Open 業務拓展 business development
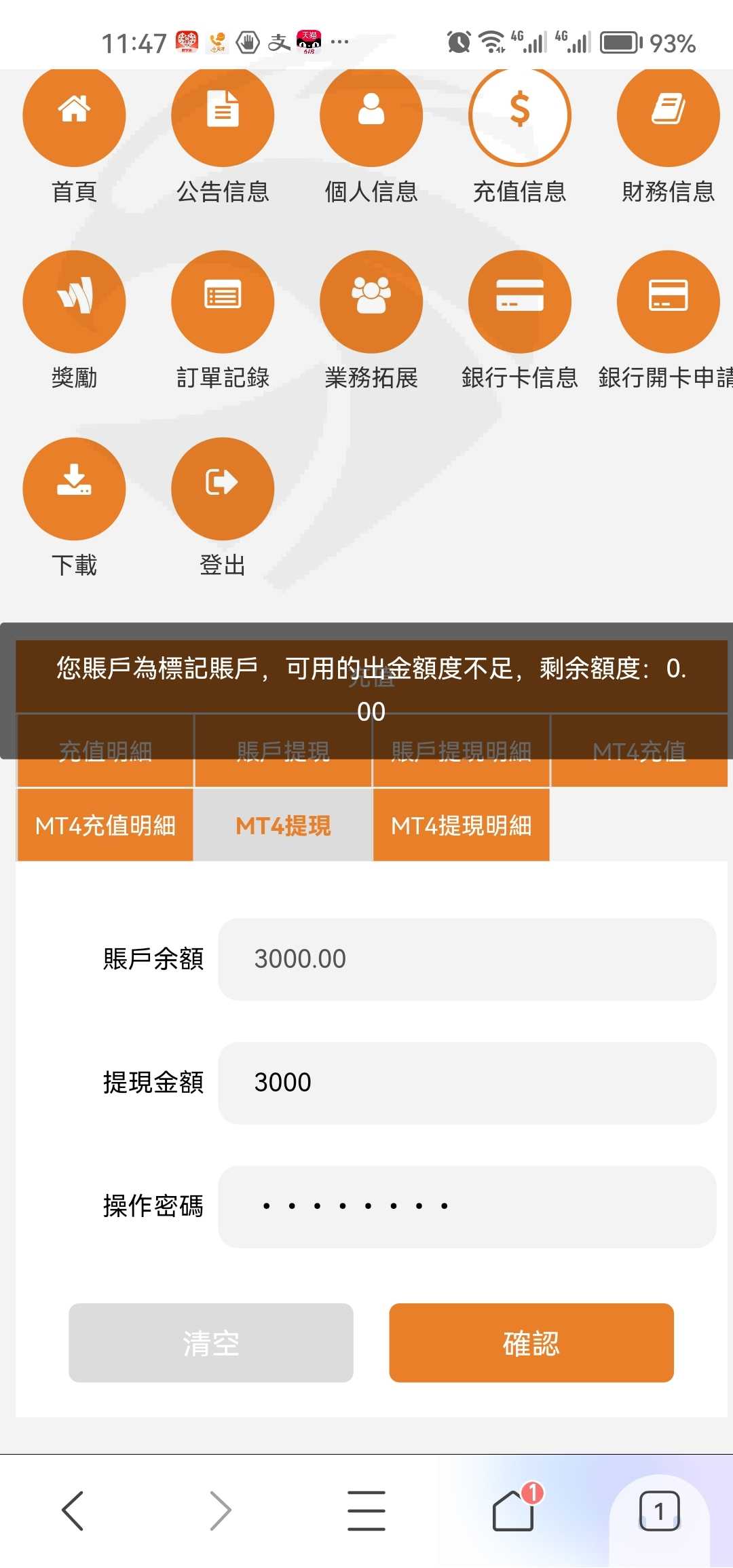The height and width of the screenshot is (1568, 733). point(371,302)
